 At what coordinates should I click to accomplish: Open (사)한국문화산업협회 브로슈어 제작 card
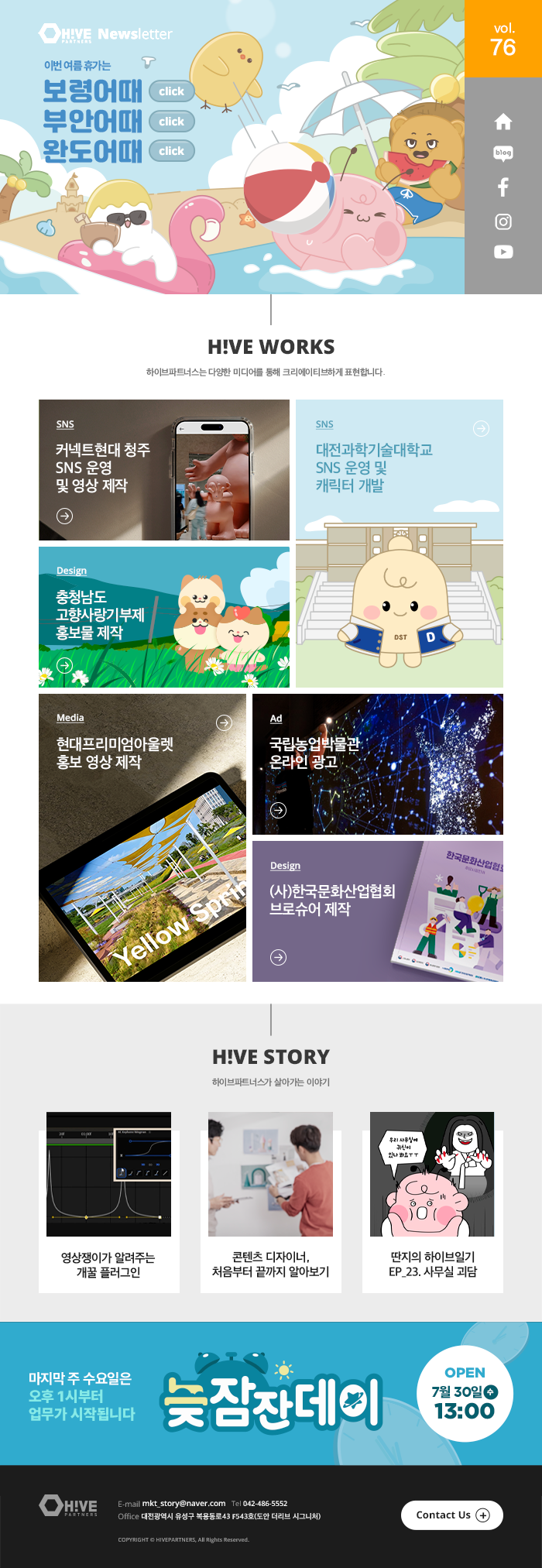click(377, 911)
